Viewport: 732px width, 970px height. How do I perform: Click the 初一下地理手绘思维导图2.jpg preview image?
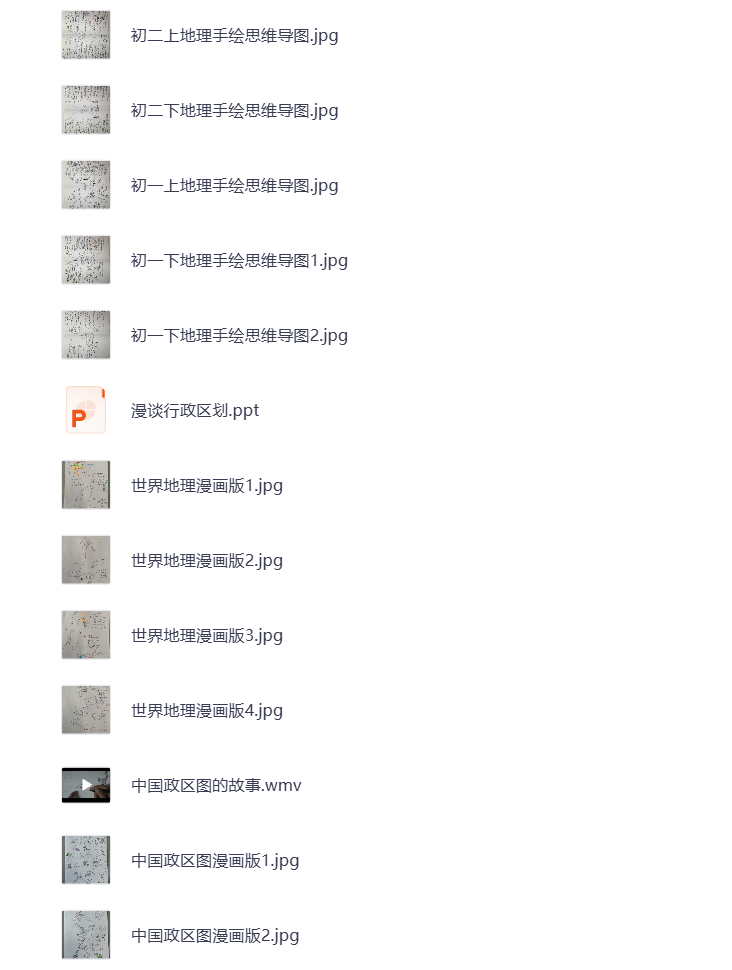coord(86,334)
